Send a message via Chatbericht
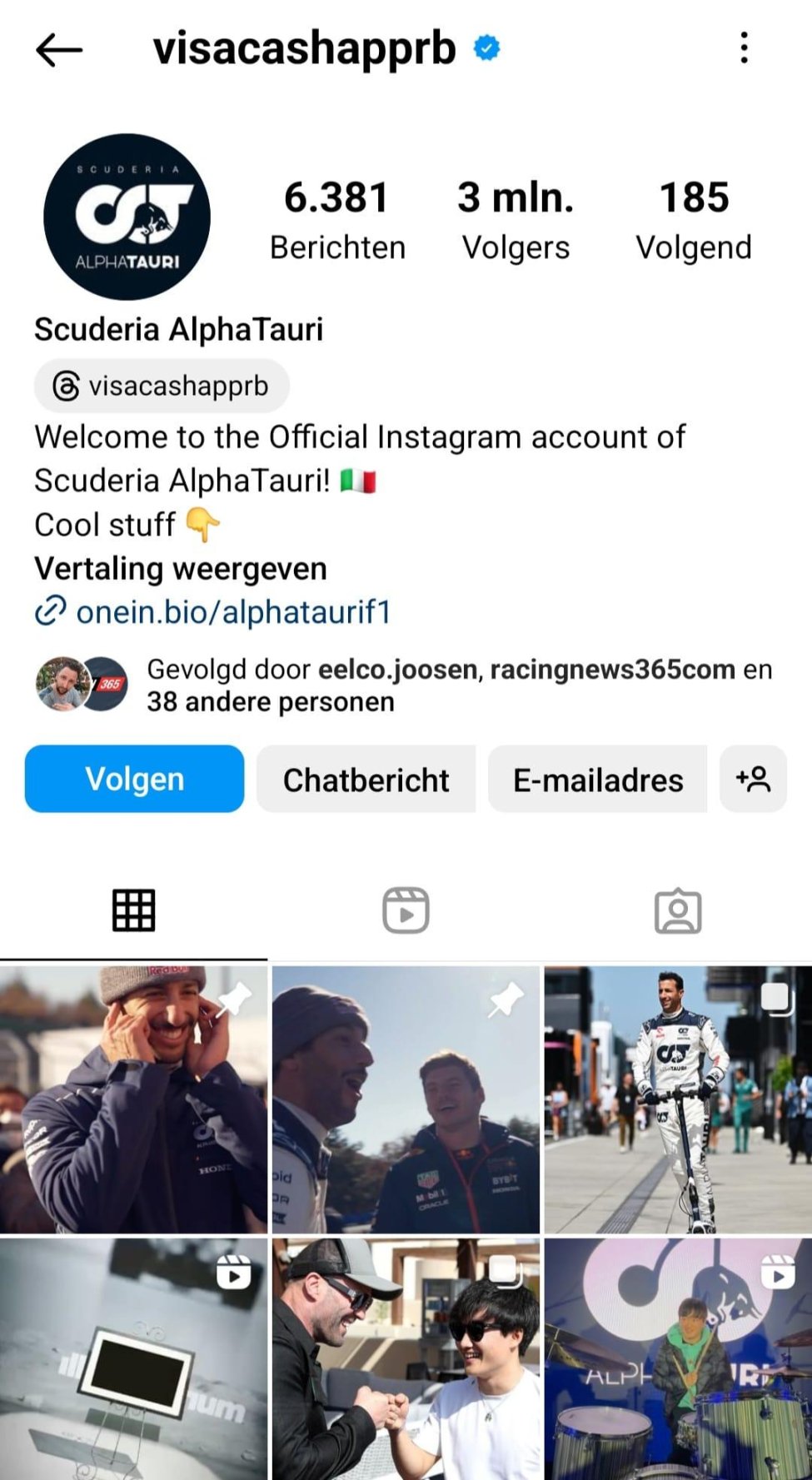The height and width of the screenshot is (1480, 812). click(366, 780)
